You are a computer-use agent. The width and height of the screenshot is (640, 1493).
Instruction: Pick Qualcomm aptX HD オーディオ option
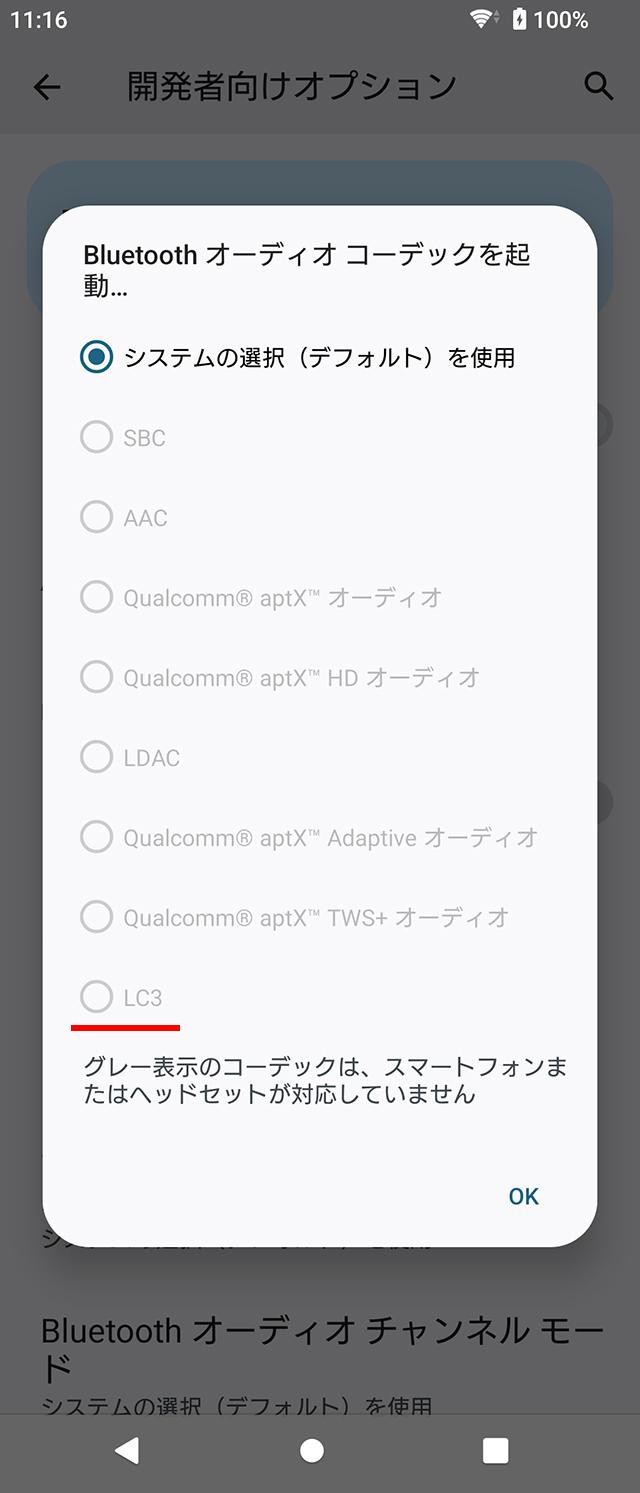[x=97, y=677]
